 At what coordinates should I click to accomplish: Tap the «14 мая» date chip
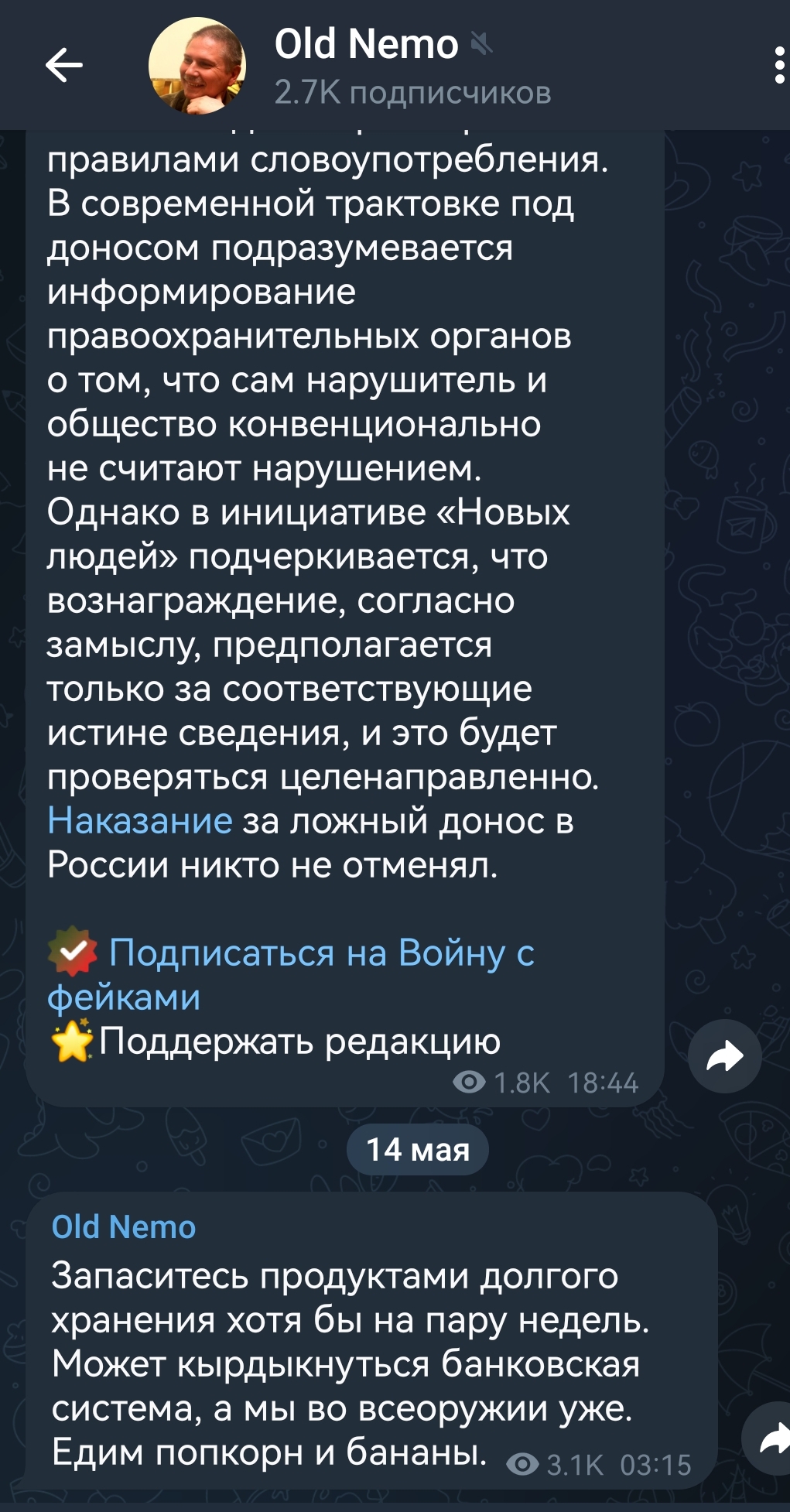tap(418, 1150)
